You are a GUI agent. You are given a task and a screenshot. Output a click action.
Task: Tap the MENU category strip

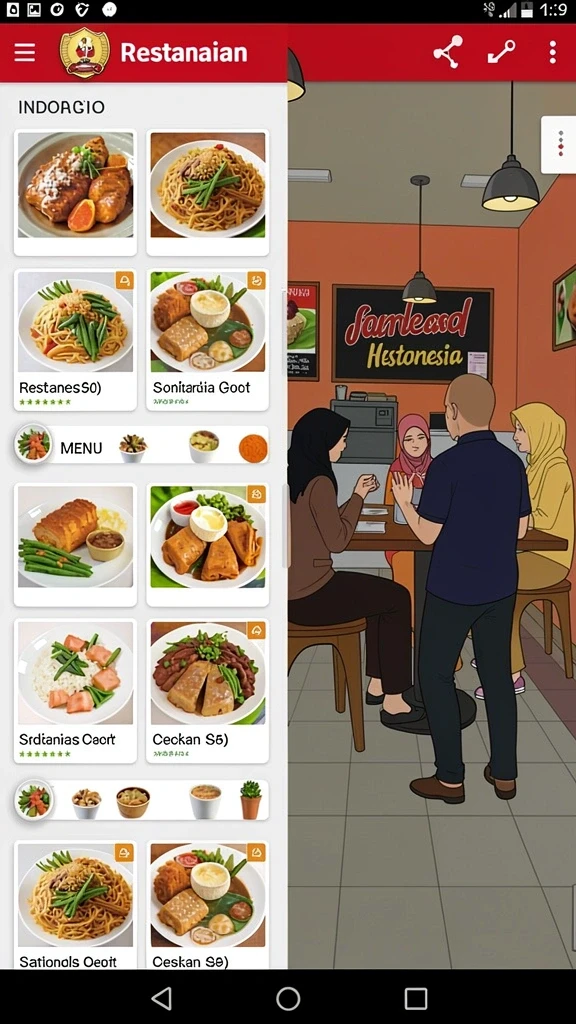coord(142,447)
